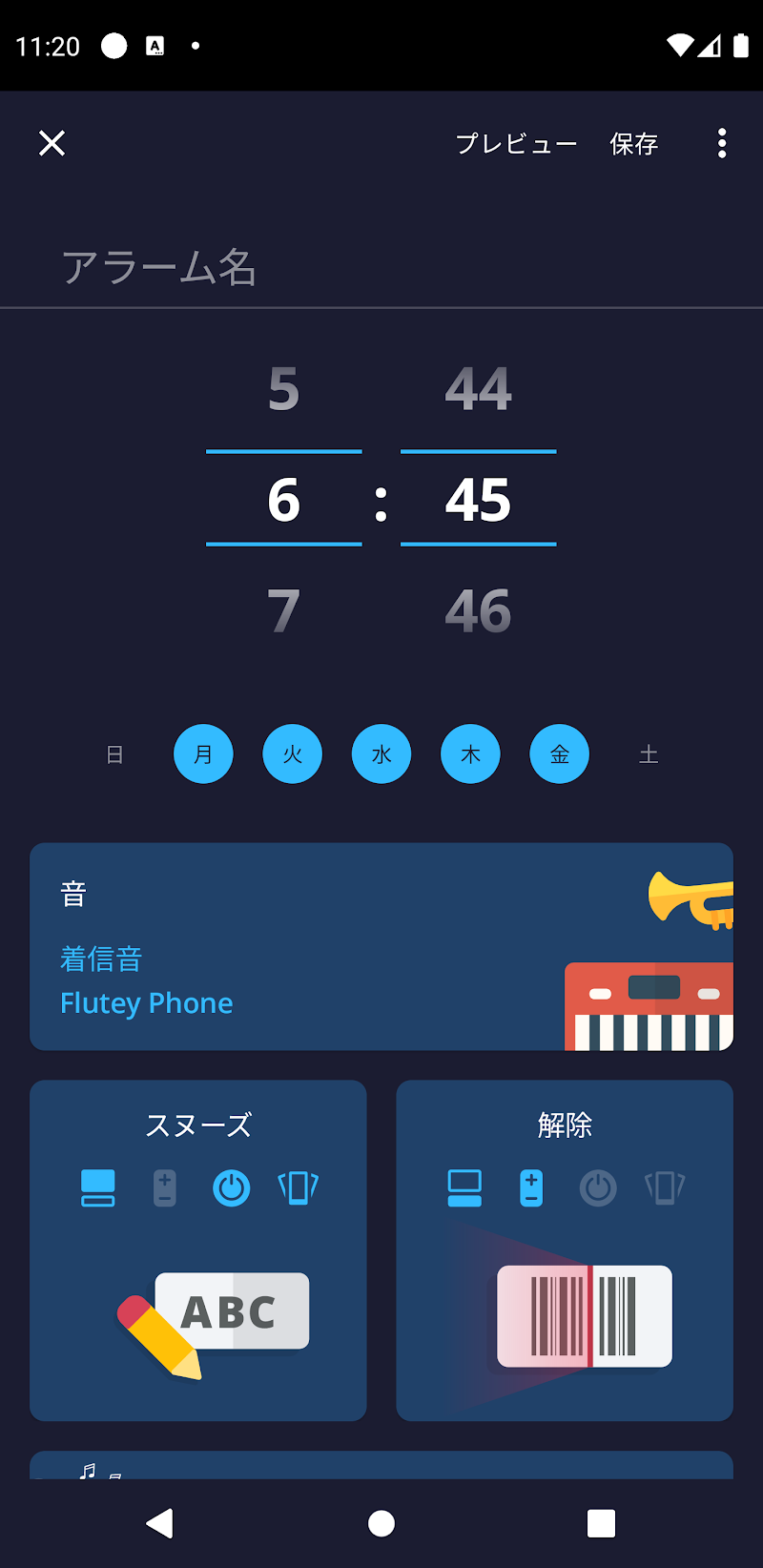The image size is (763, 1568).
Task: Open the 解除 dismiss settings card
Action: pos(565,1249)
